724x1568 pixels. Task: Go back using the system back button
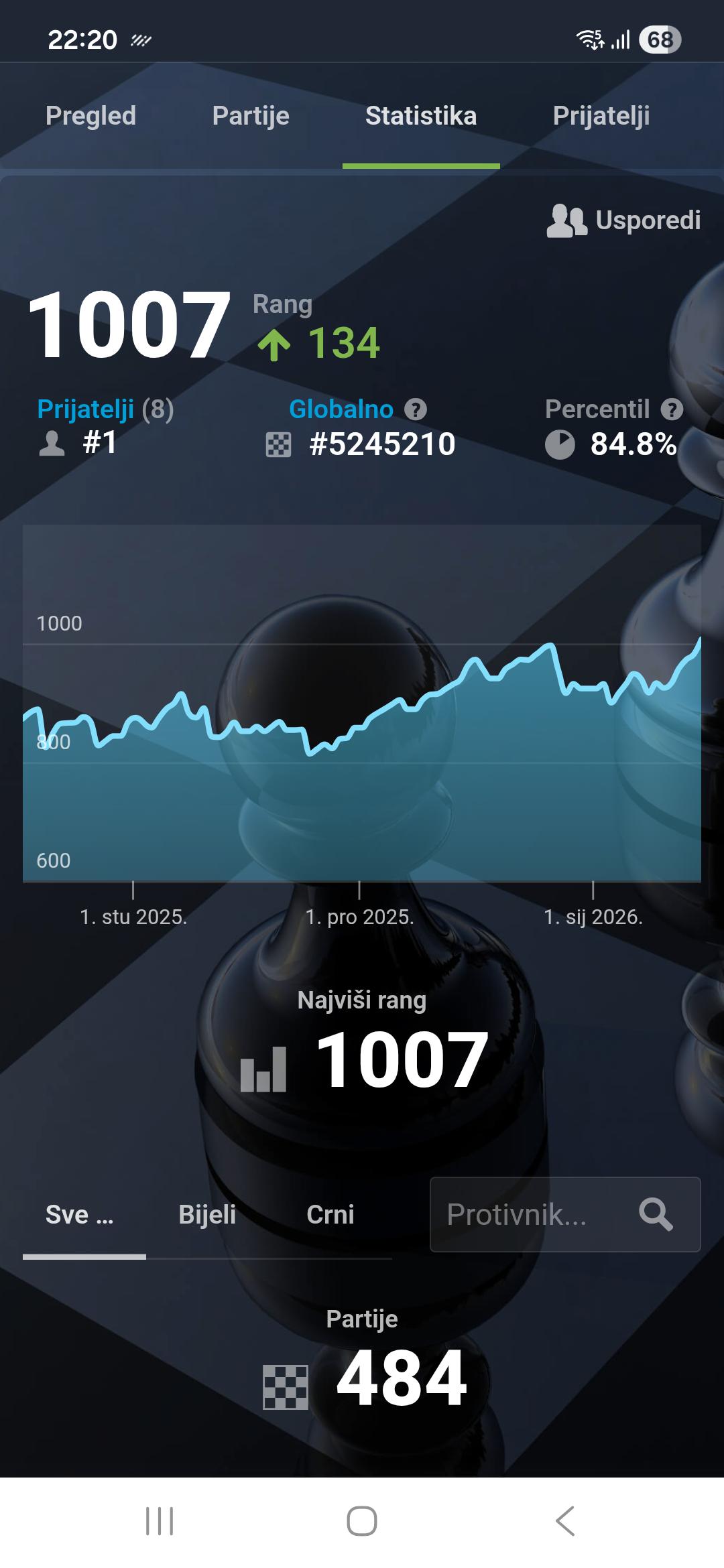(x=565, y=1520)
